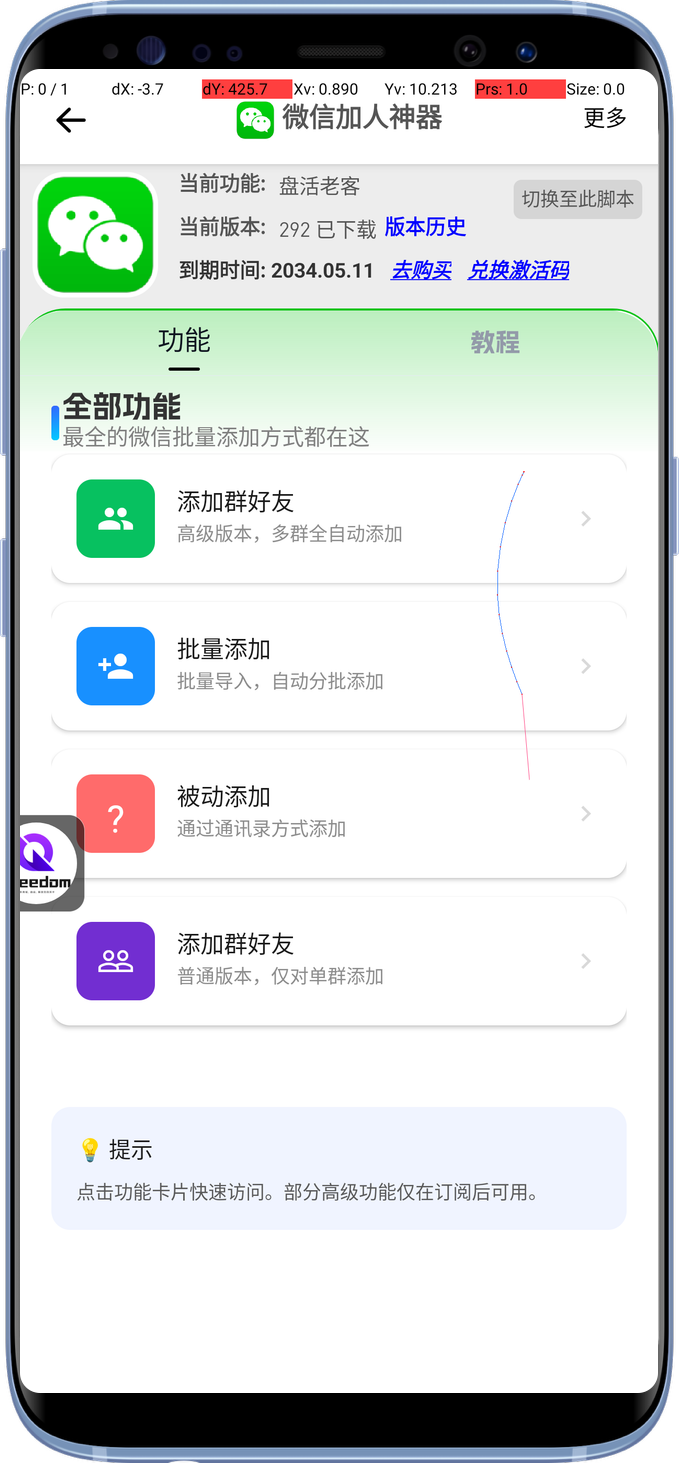679x1463 pixels.
Task: Tap the 切换至此脚本 button
Action: tap(577, 199)
